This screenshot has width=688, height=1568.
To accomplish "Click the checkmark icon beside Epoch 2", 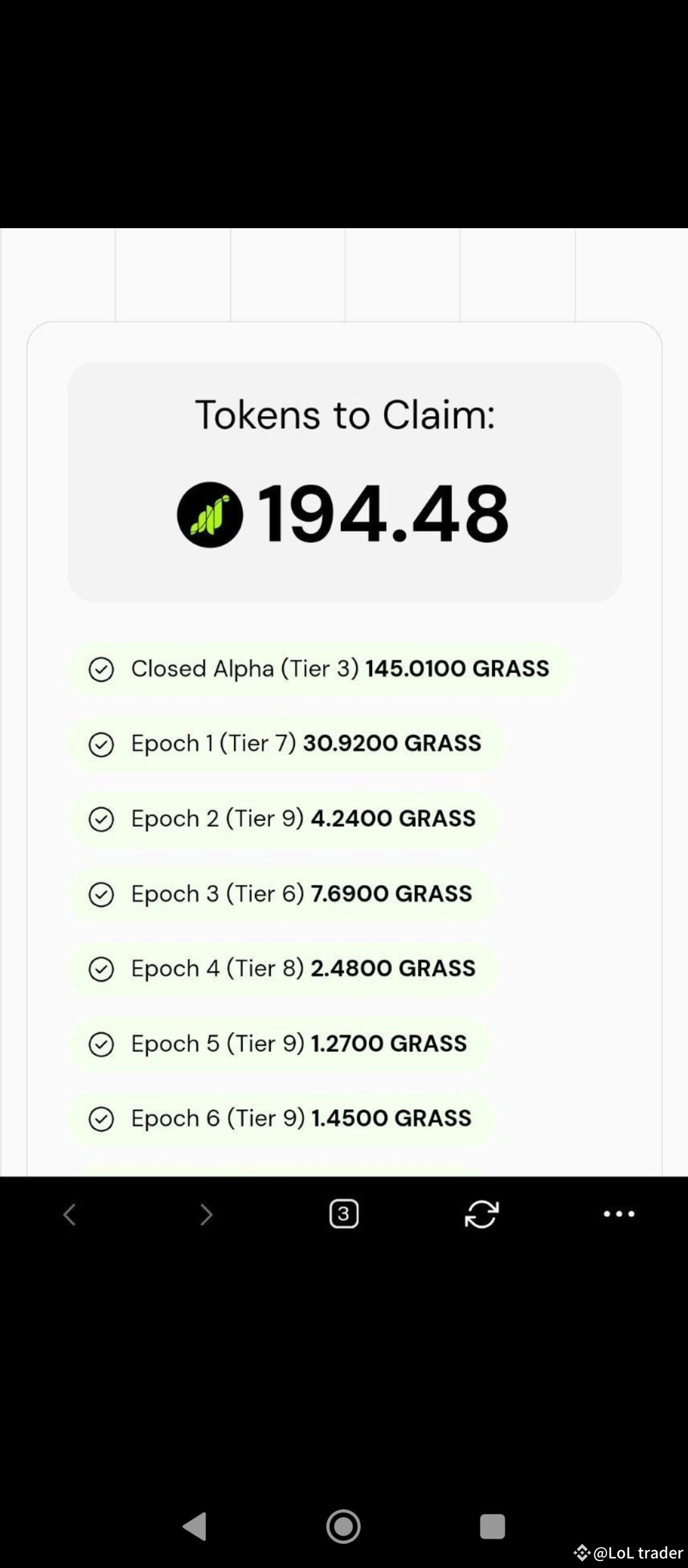I will tap(103, 818).
